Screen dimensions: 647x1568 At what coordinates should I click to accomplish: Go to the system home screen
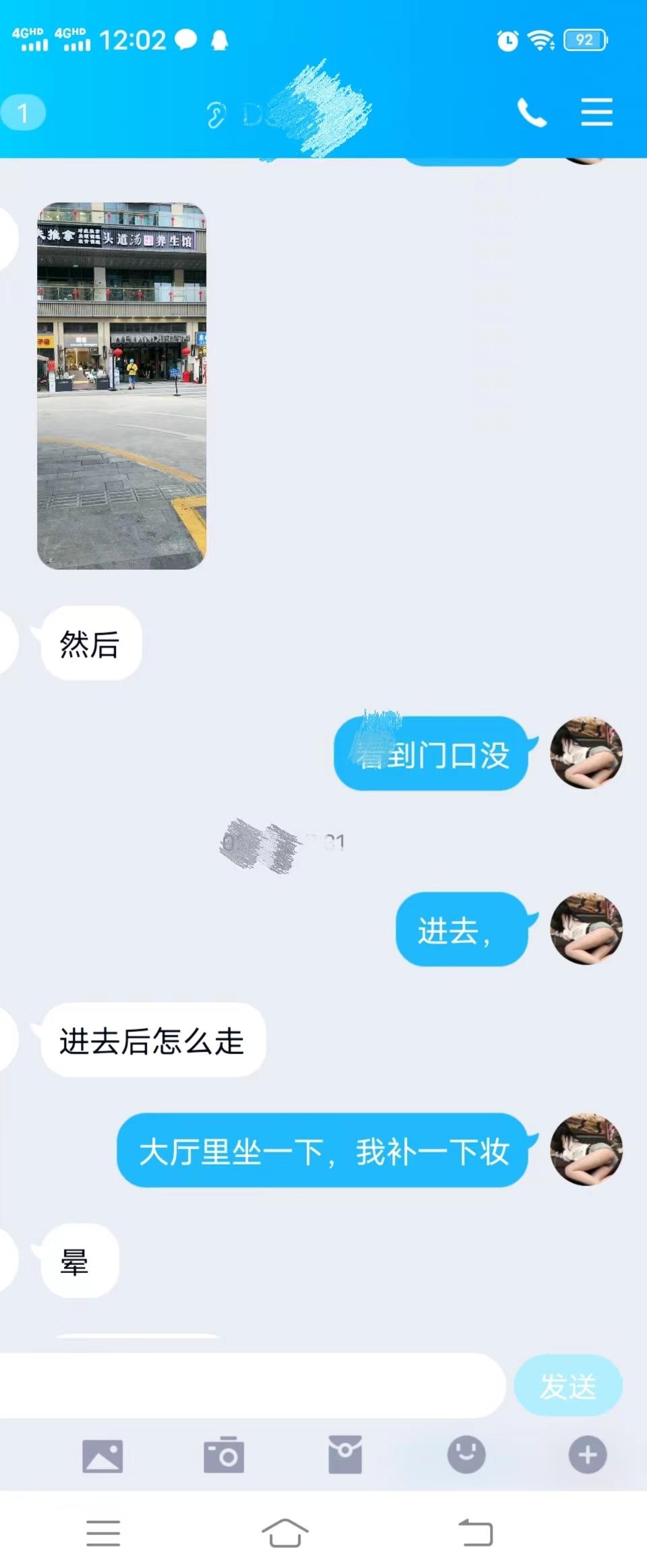pyautogui.click(x=285, y=1532)
